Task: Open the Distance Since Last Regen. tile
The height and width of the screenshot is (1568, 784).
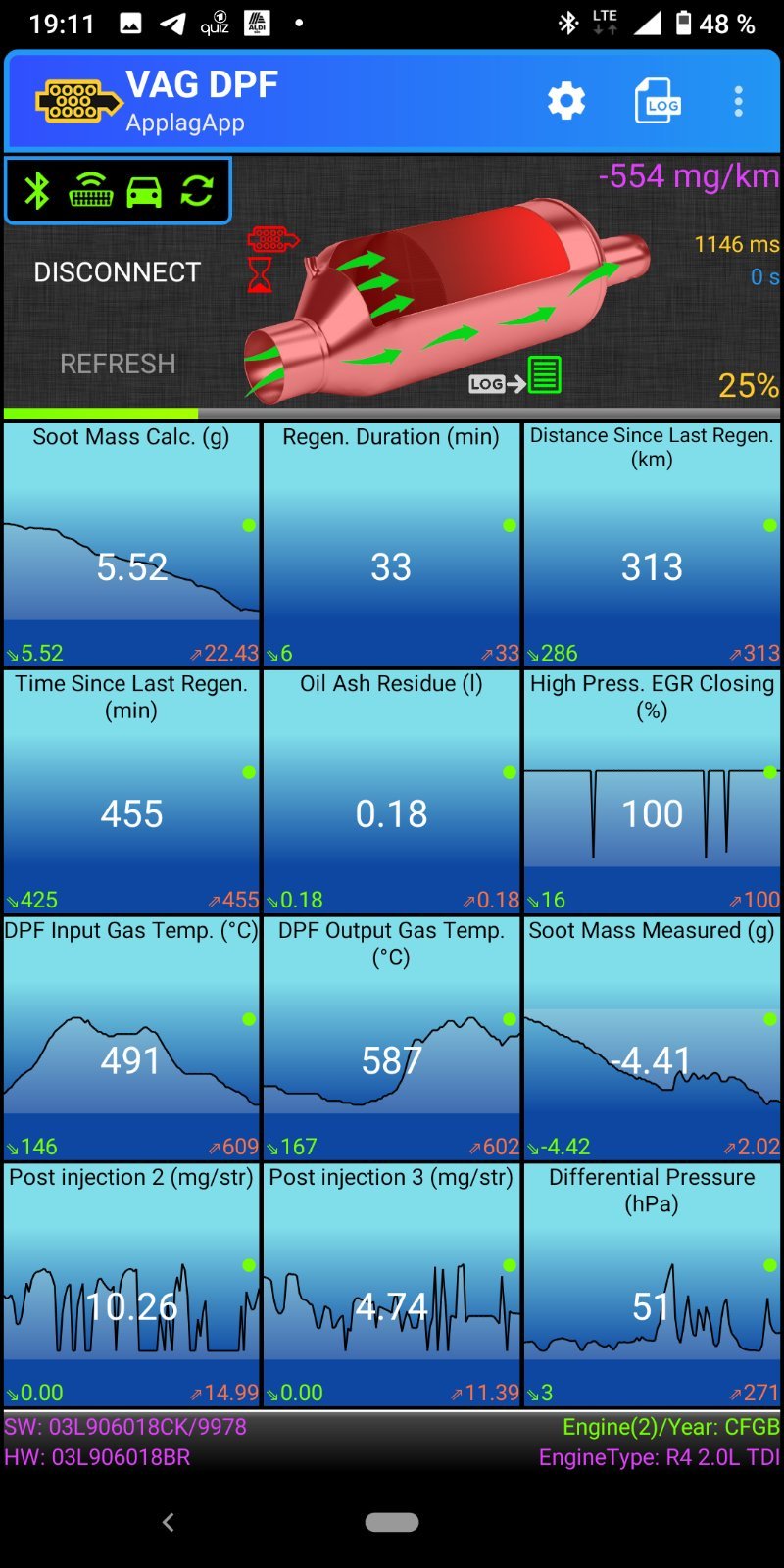Action: tap(652, 544)
